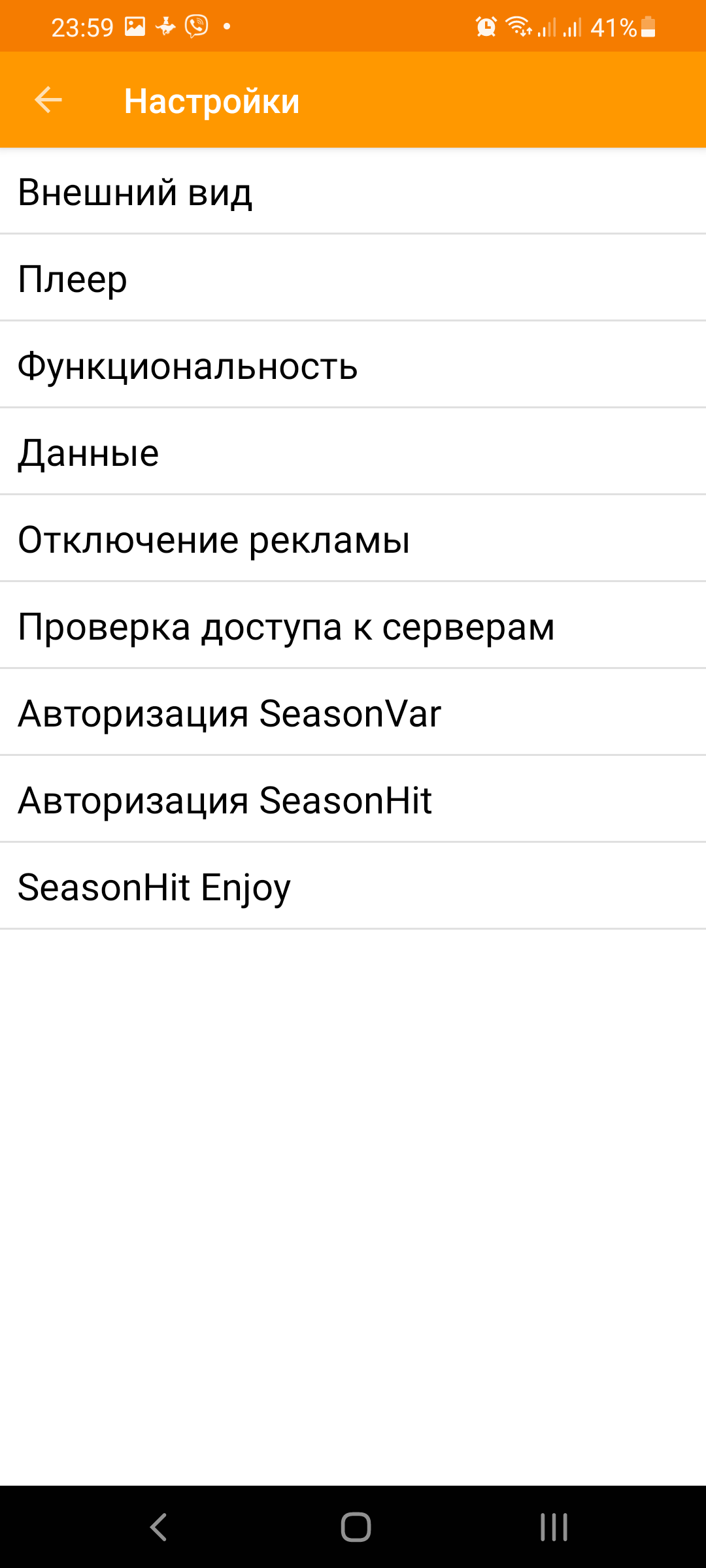This screenshot has width=706, height=1568.
Task: Select Отключение рекламы
Action: 353,538
